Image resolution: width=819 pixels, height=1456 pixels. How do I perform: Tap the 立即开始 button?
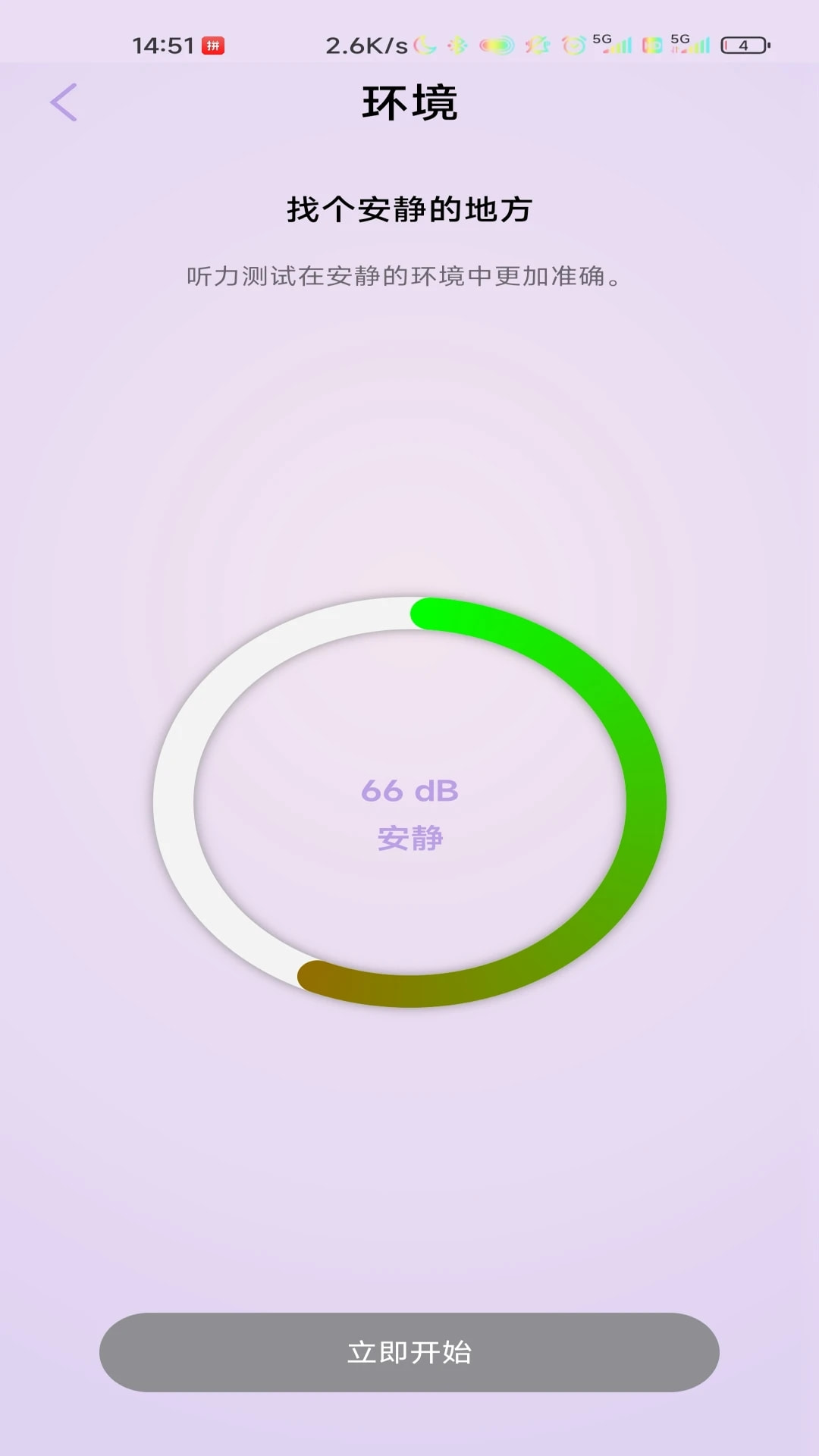point(409,1352)
